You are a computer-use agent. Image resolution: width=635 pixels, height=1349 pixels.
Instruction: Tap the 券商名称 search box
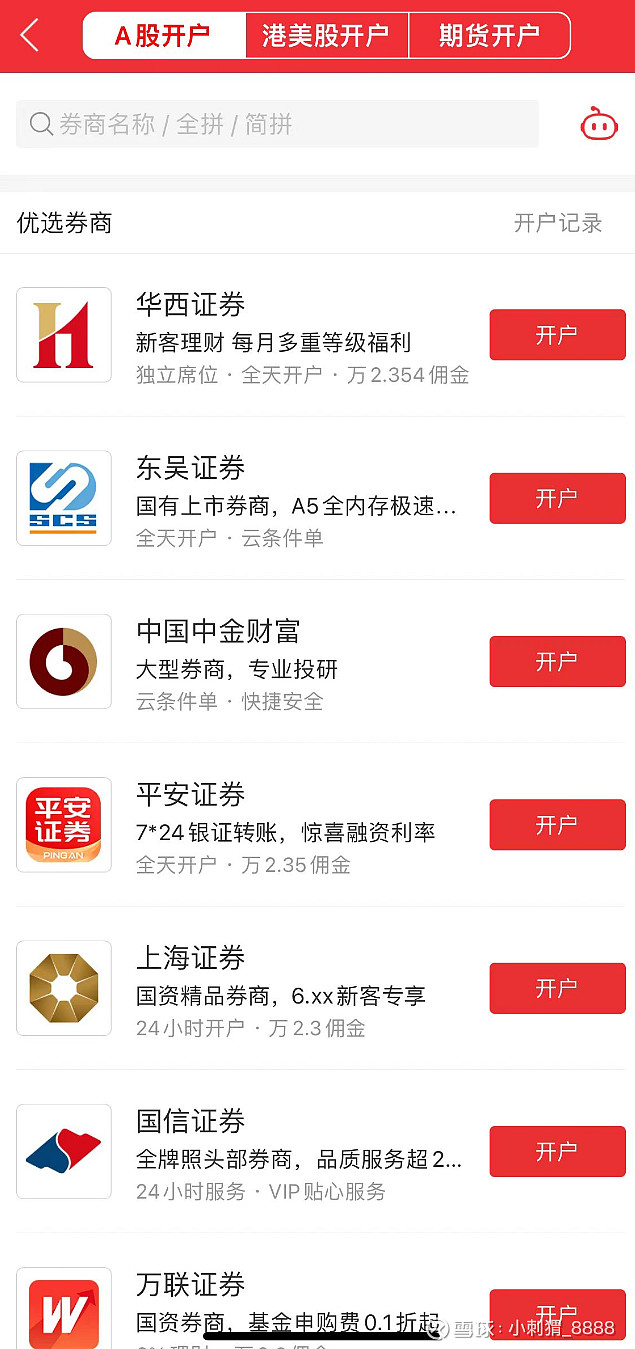(277, 124)
